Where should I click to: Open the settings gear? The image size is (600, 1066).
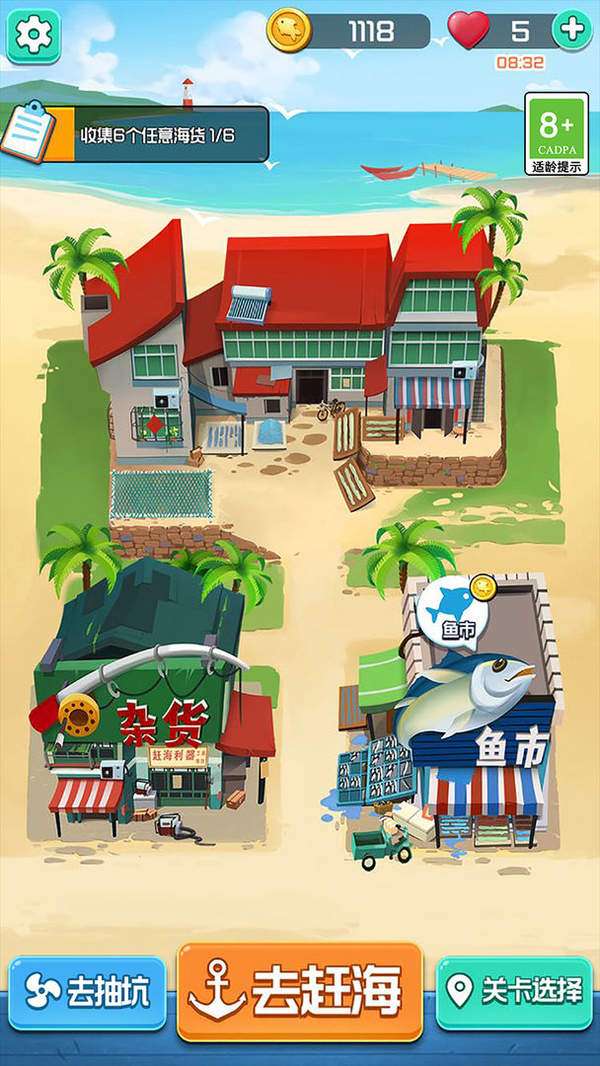coord(34,35)
